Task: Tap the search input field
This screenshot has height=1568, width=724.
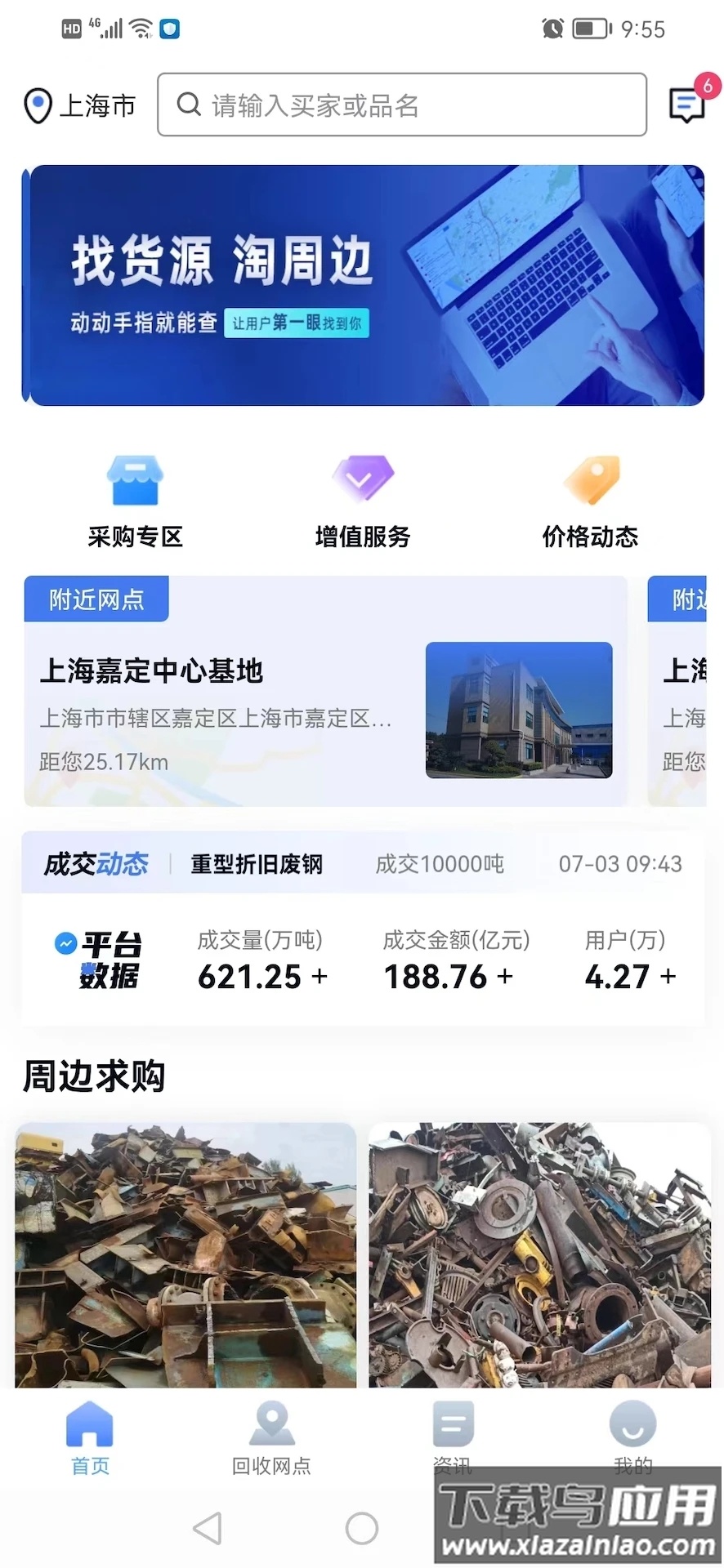Action: point(400,105)
